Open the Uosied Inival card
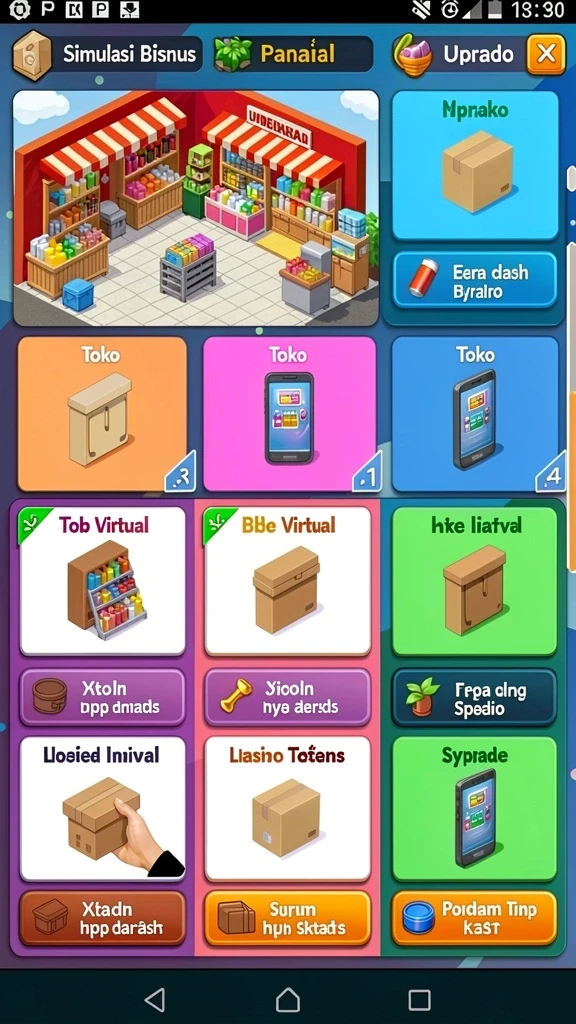 [x=103, y=808]
